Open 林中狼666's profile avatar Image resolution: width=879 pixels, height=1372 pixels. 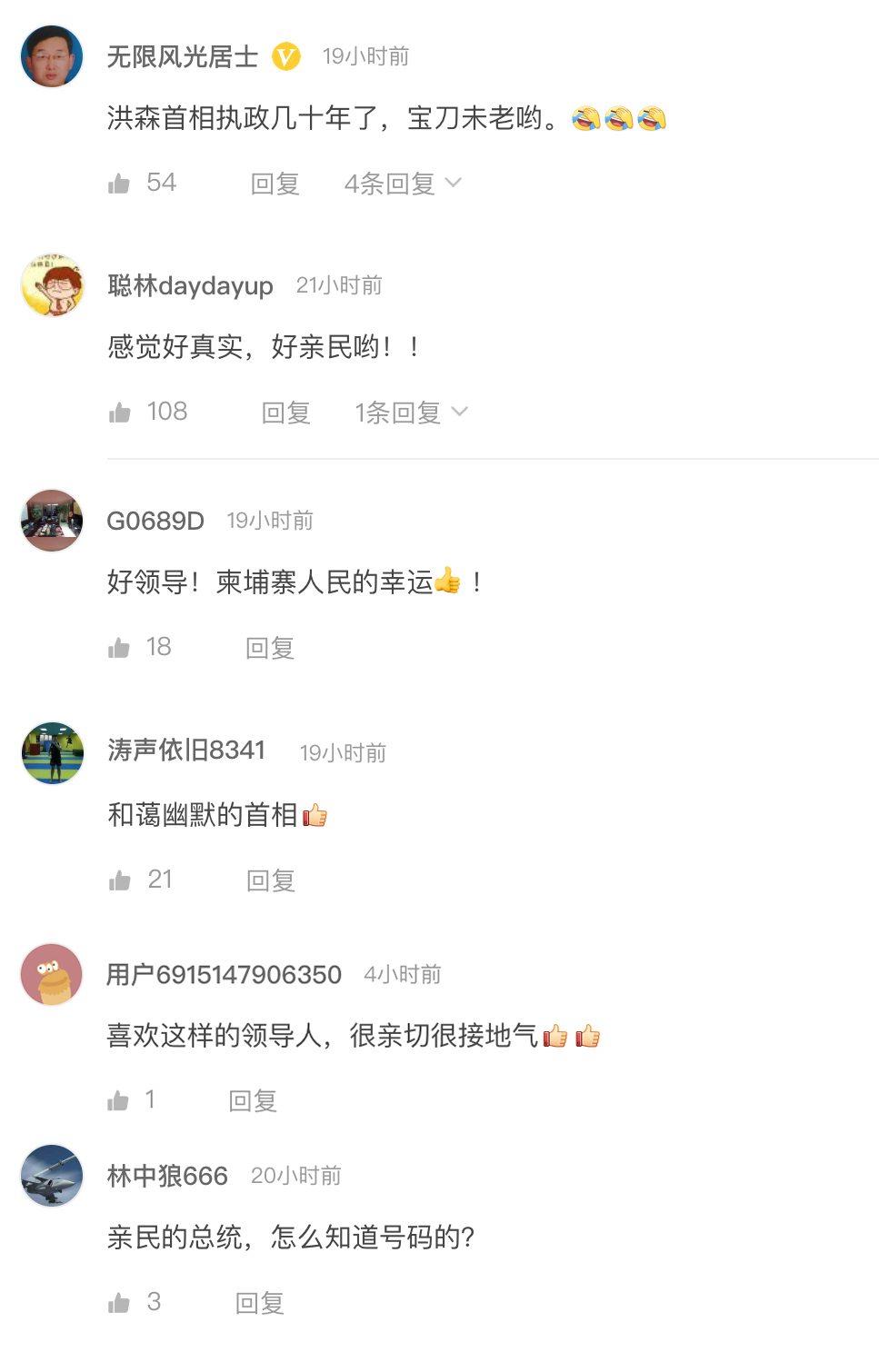pos(52,1176)
